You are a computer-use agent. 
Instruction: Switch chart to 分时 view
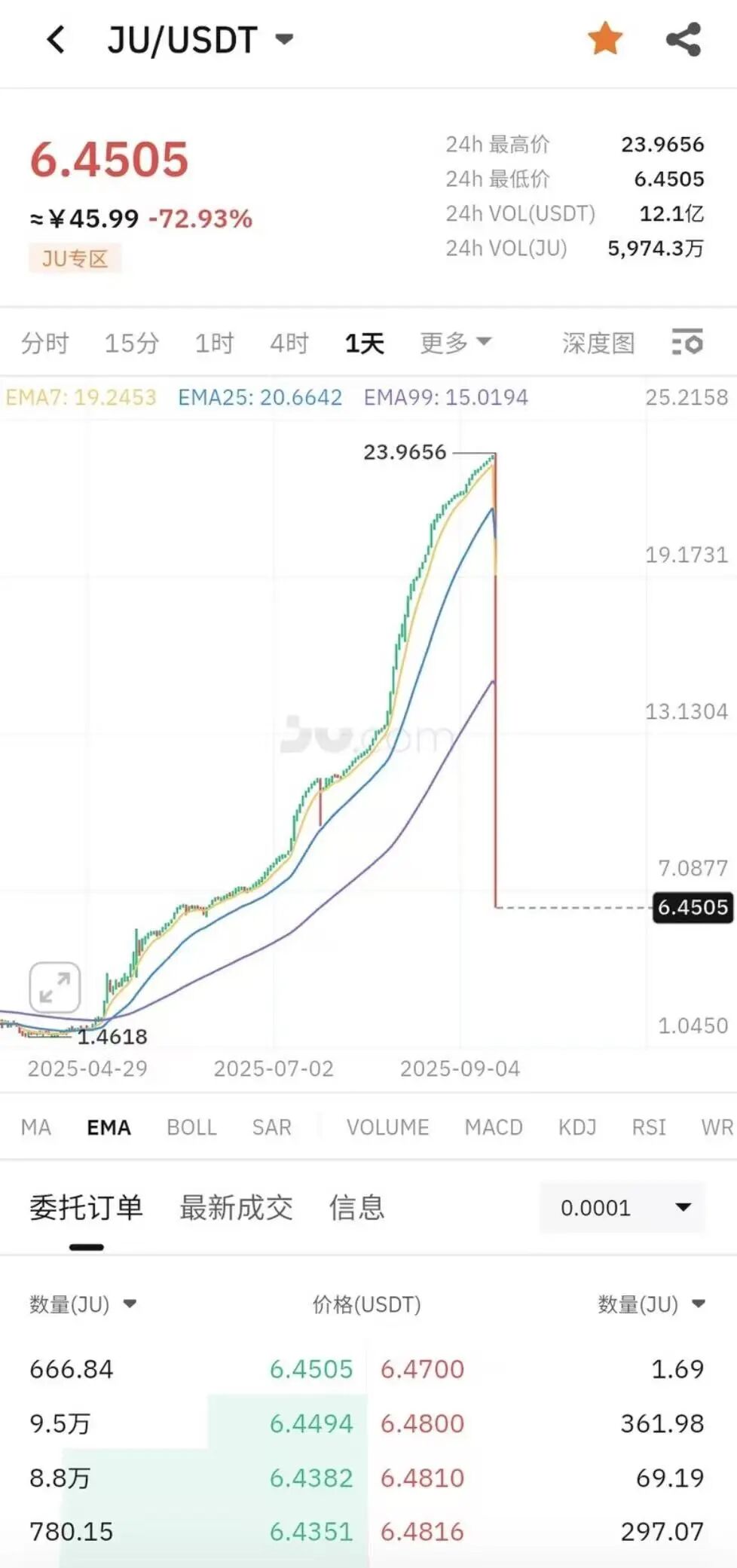[45, 344]
